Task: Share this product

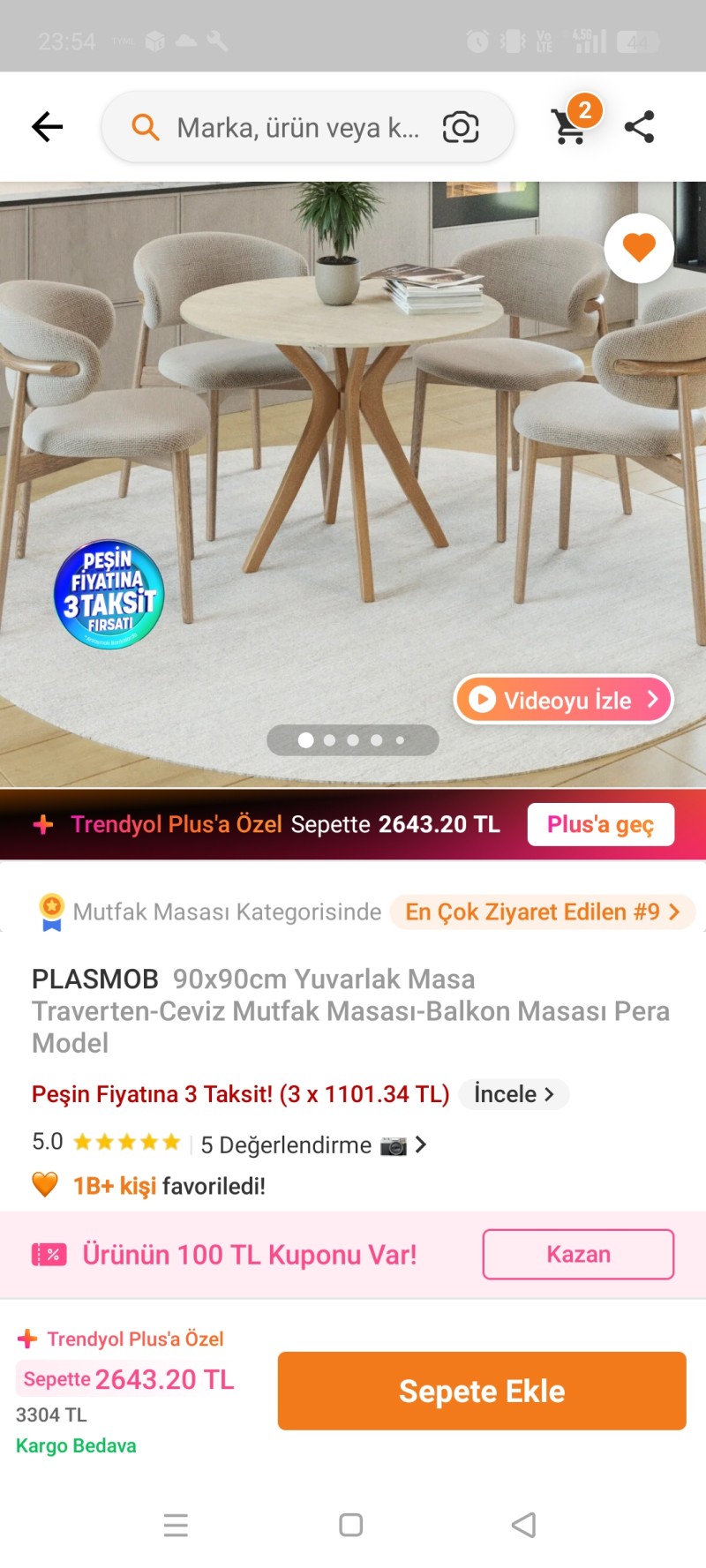Action: pyautogui.click(x=639, y=127)
